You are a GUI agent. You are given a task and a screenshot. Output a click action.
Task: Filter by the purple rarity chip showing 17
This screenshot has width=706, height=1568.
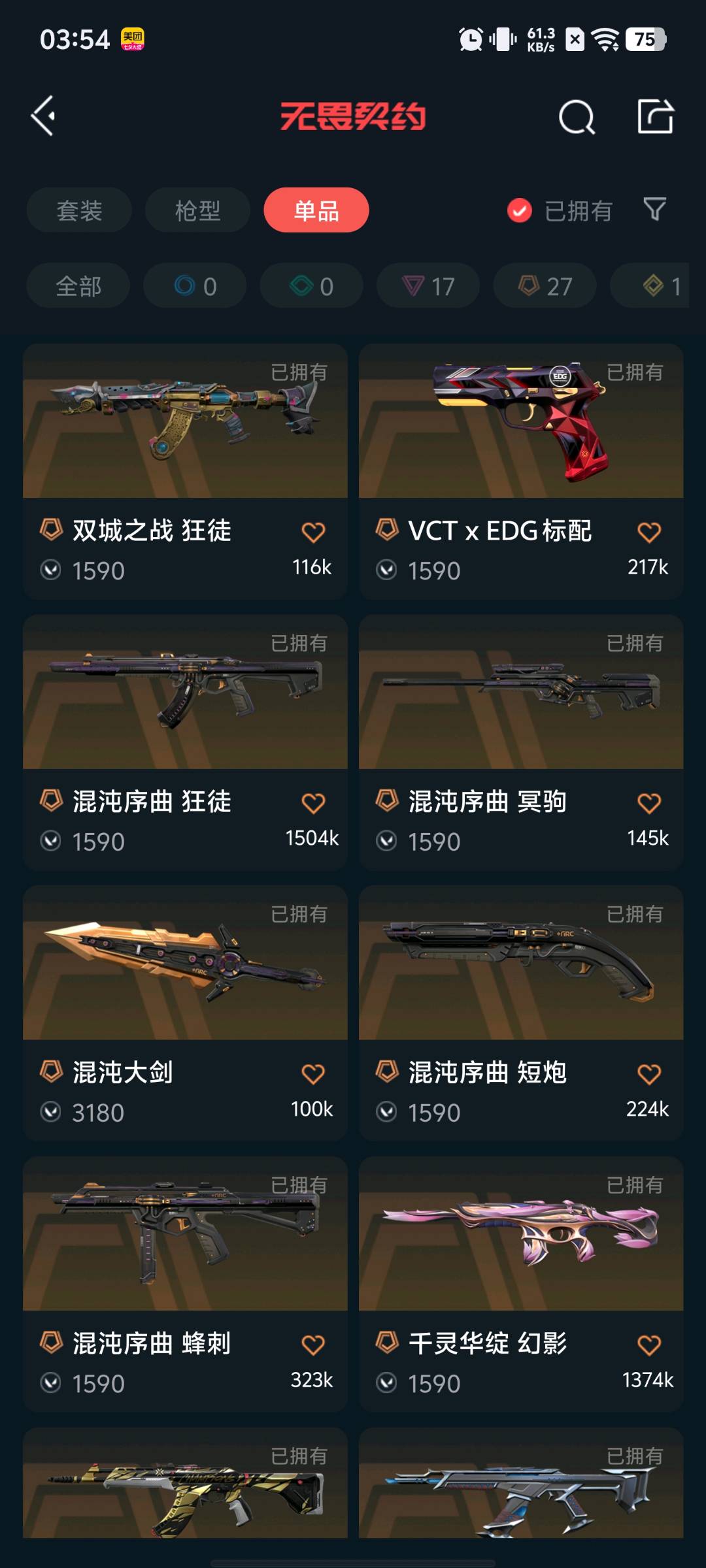[x=428, y=286]
